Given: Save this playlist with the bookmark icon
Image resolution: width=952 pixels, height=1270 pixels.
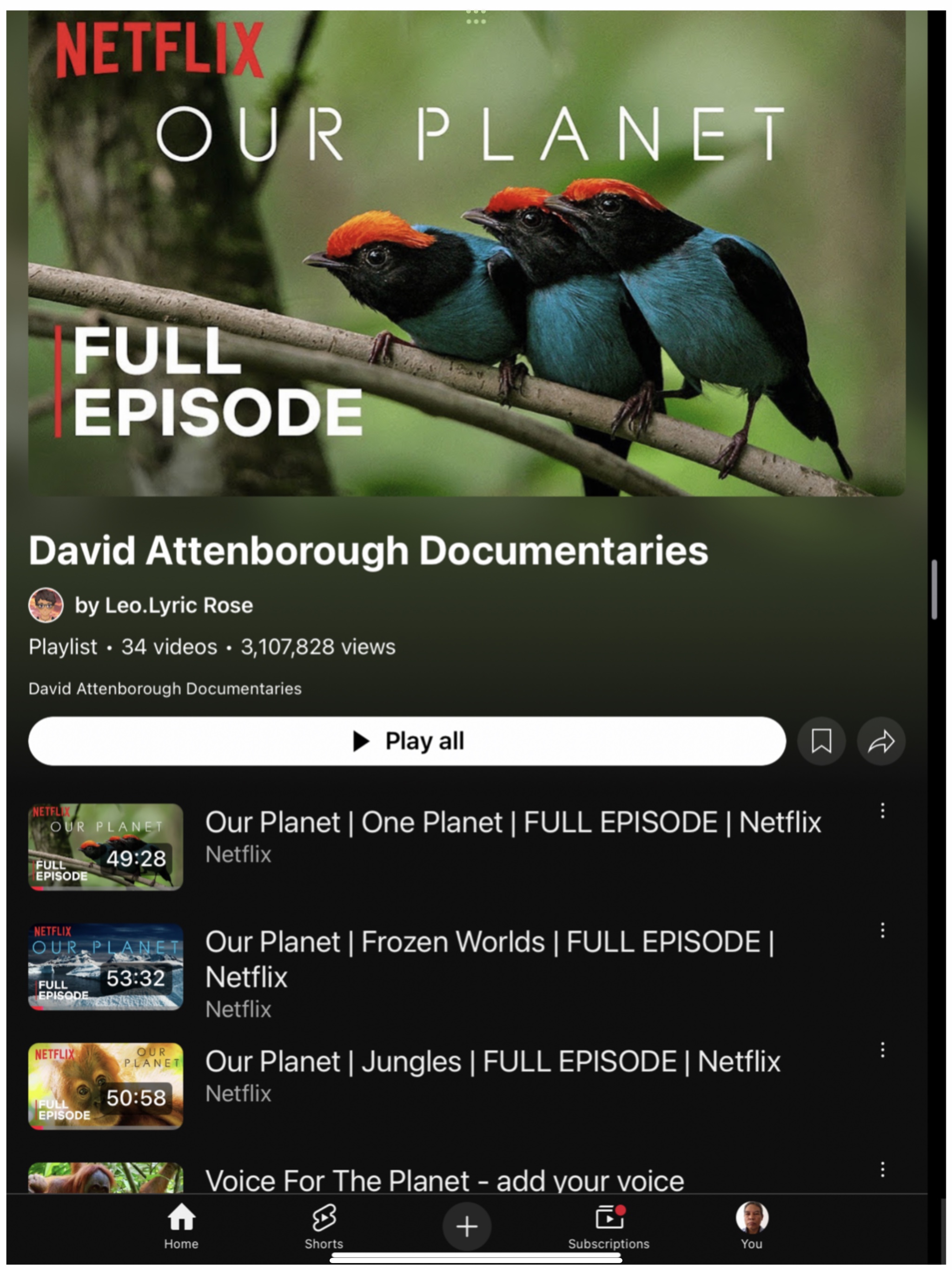Looking at the screenshot, I should click(x=821, y=741).
